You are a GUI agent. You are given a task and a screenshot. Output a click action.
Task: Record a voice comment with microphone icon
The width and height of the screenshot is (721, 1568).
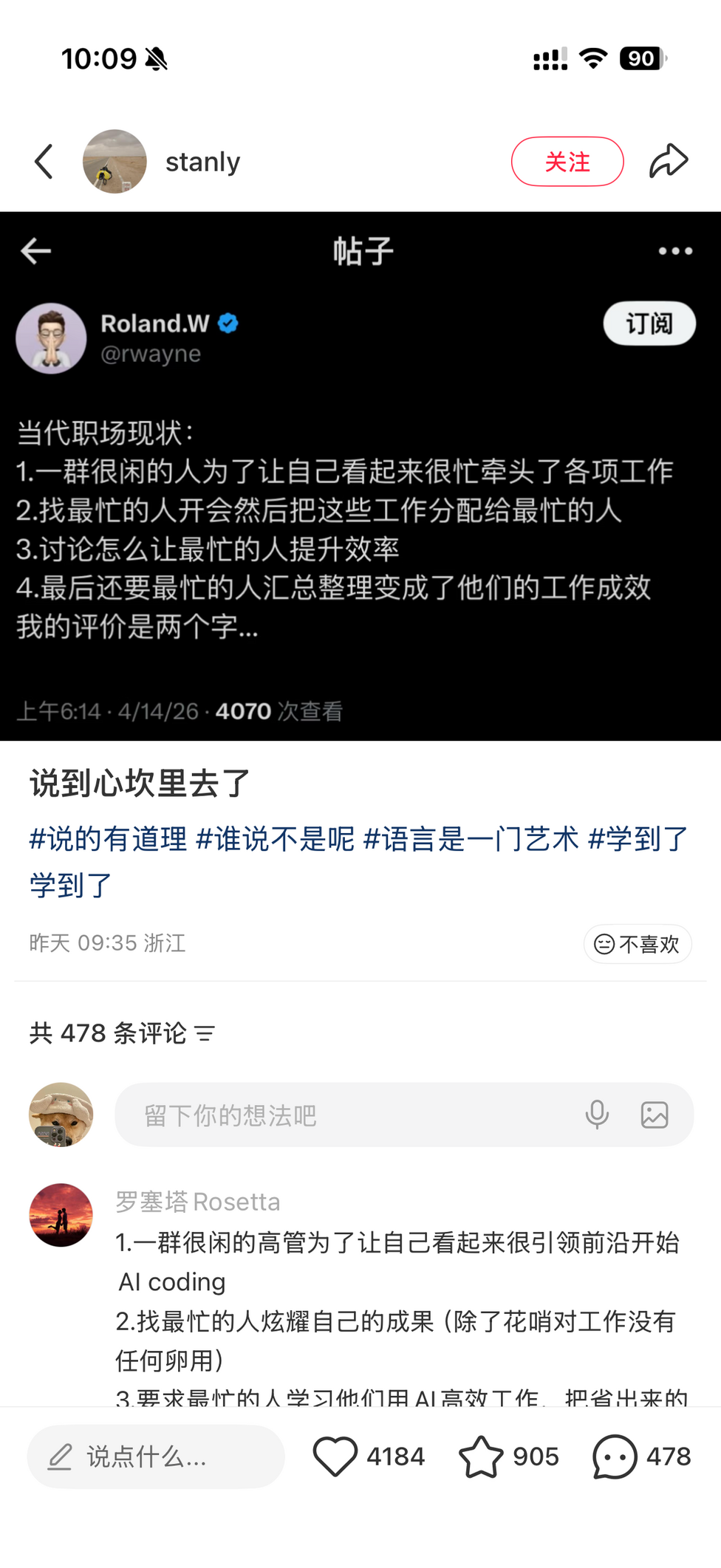coord(597,1115)
